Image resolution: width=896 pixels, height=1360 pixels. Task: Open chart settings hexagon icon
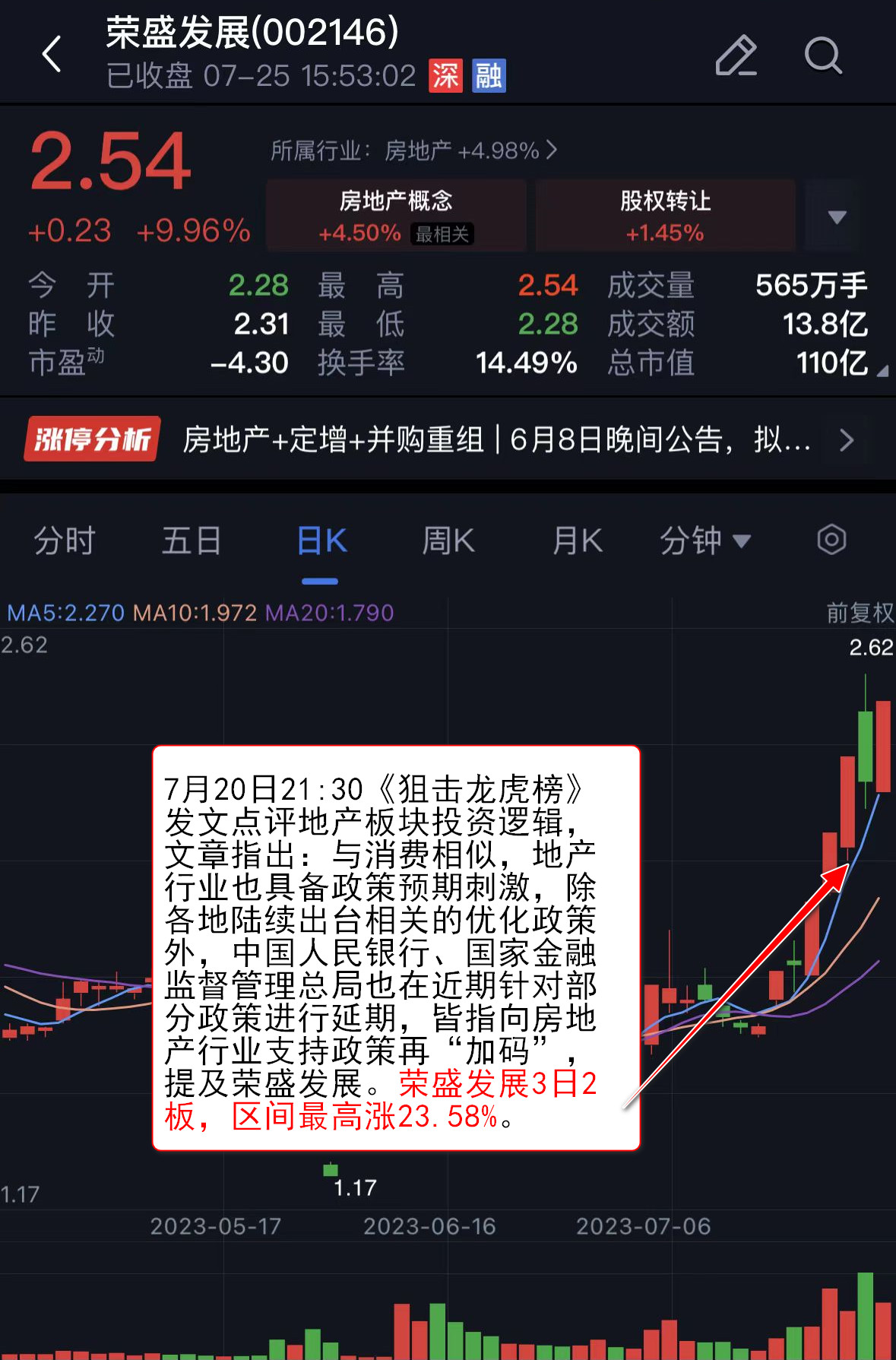tap(831, 541)
